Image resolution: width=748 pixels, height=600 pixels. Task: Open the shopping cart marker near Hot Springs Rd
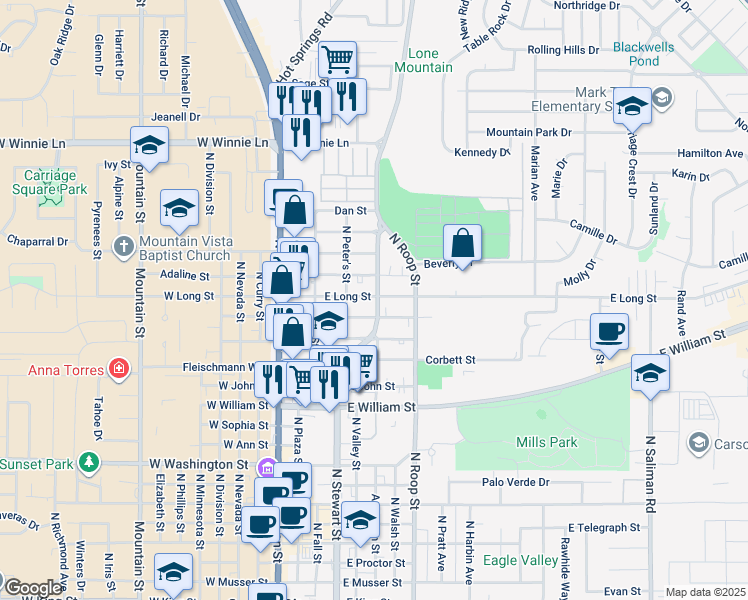point(339,60)
